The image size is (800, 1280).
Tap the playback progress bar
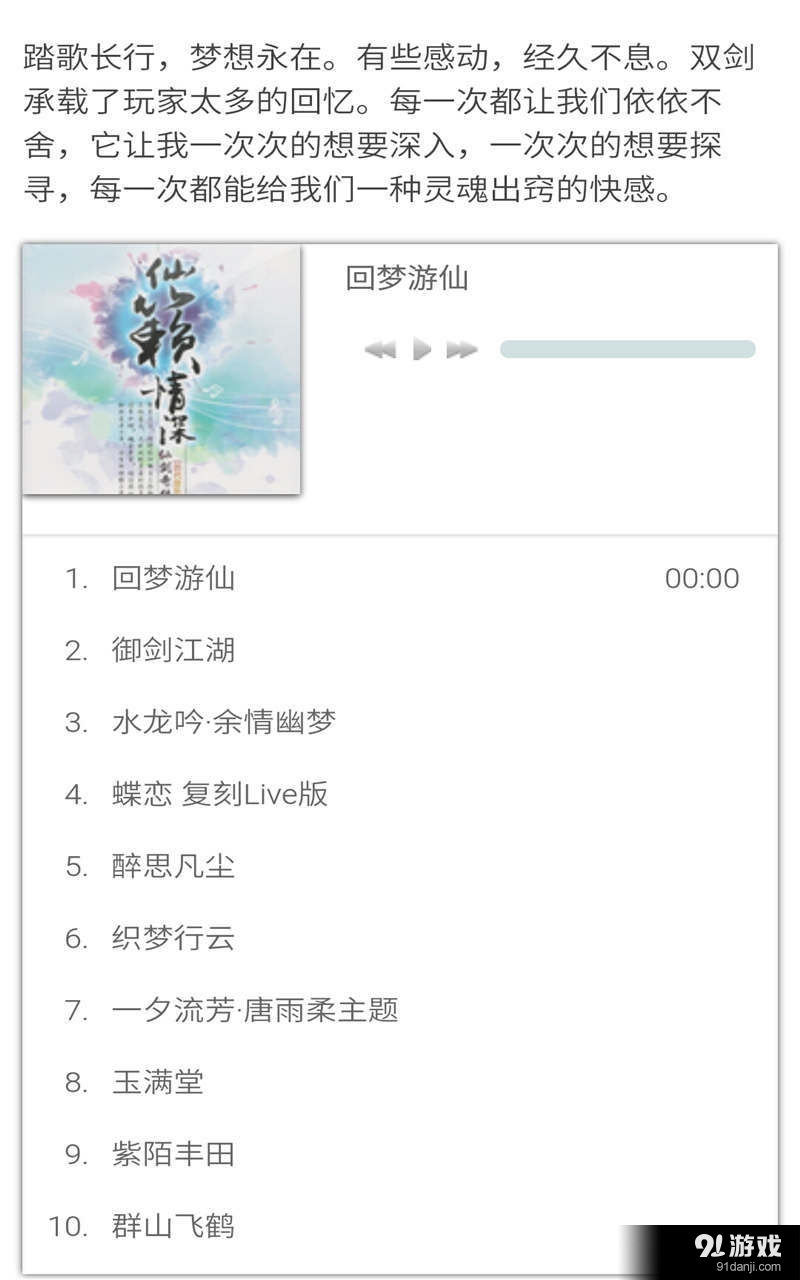coord(627,349)
